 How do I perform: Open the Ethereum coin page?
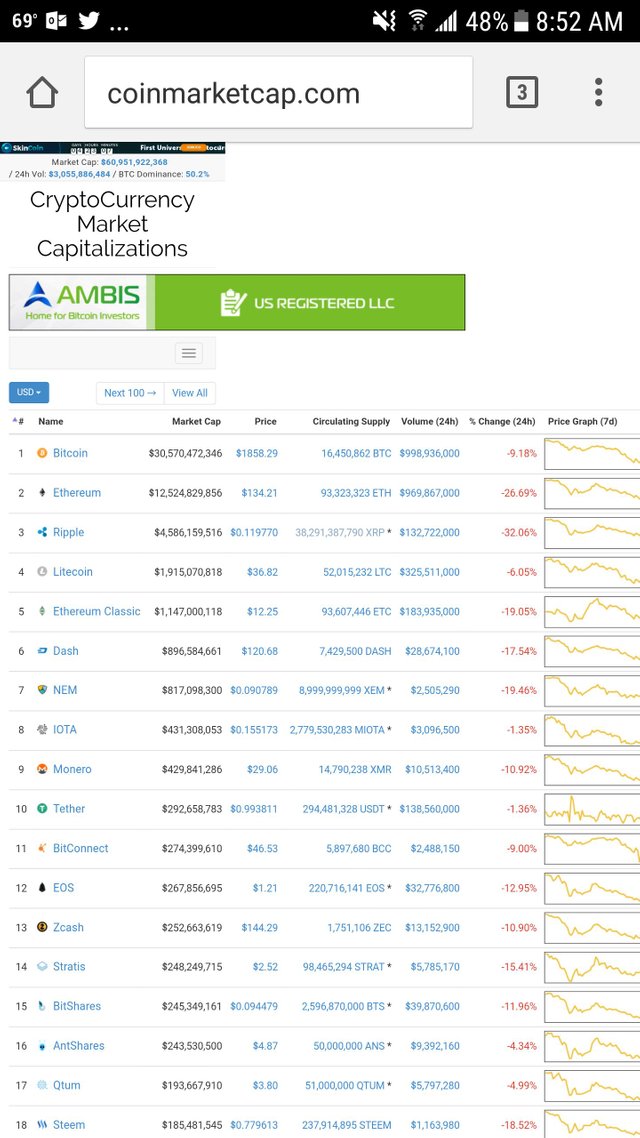click(77, 493)
